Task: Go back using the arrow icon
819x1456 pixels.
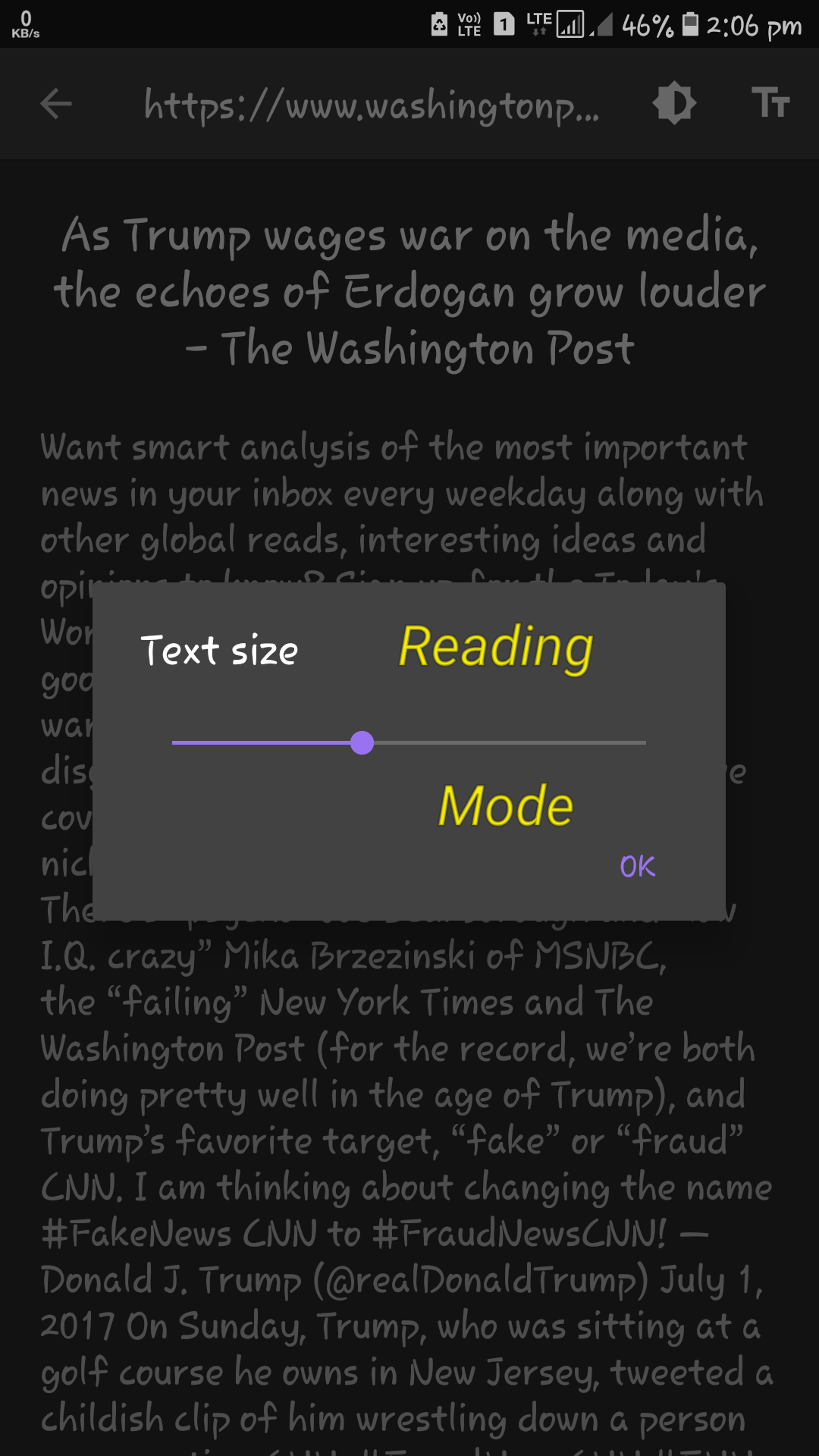Action: (56, 104)
